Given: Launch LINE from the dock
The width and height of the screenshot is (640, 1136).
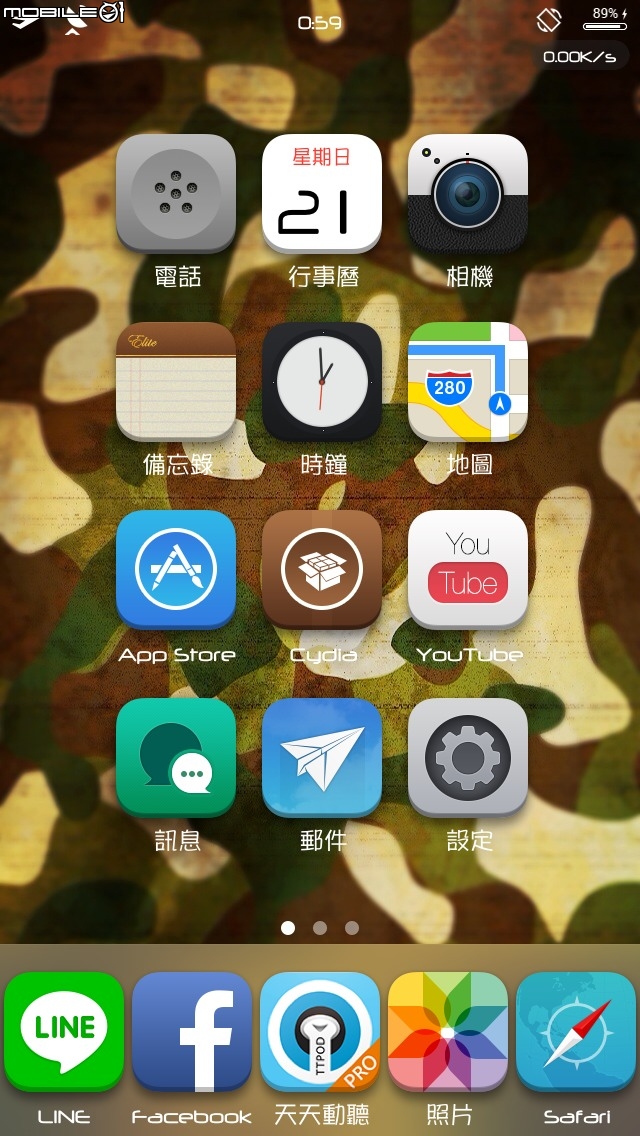Looking at the screenshot, I should pos(64,1032).
